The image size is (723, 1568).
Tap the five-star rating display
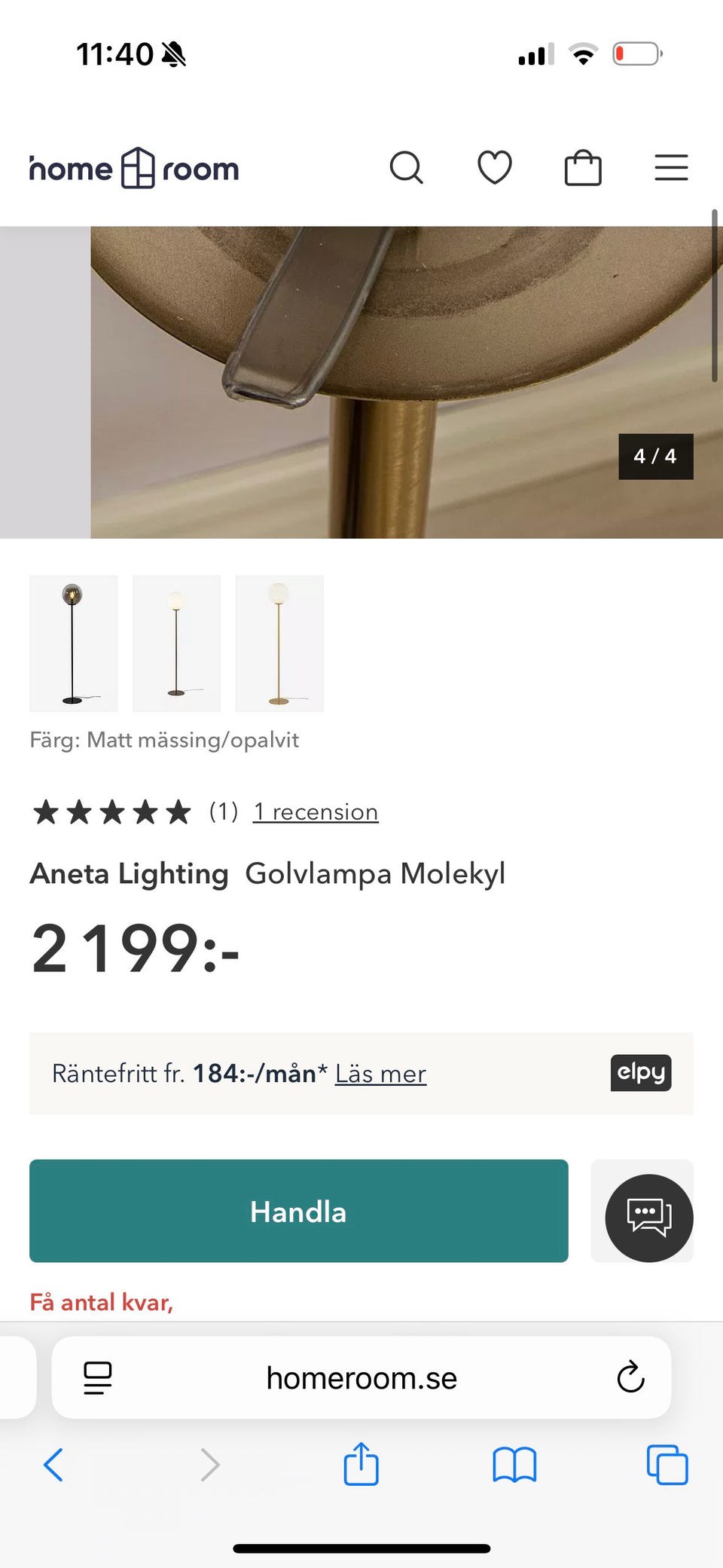(111, 812)
